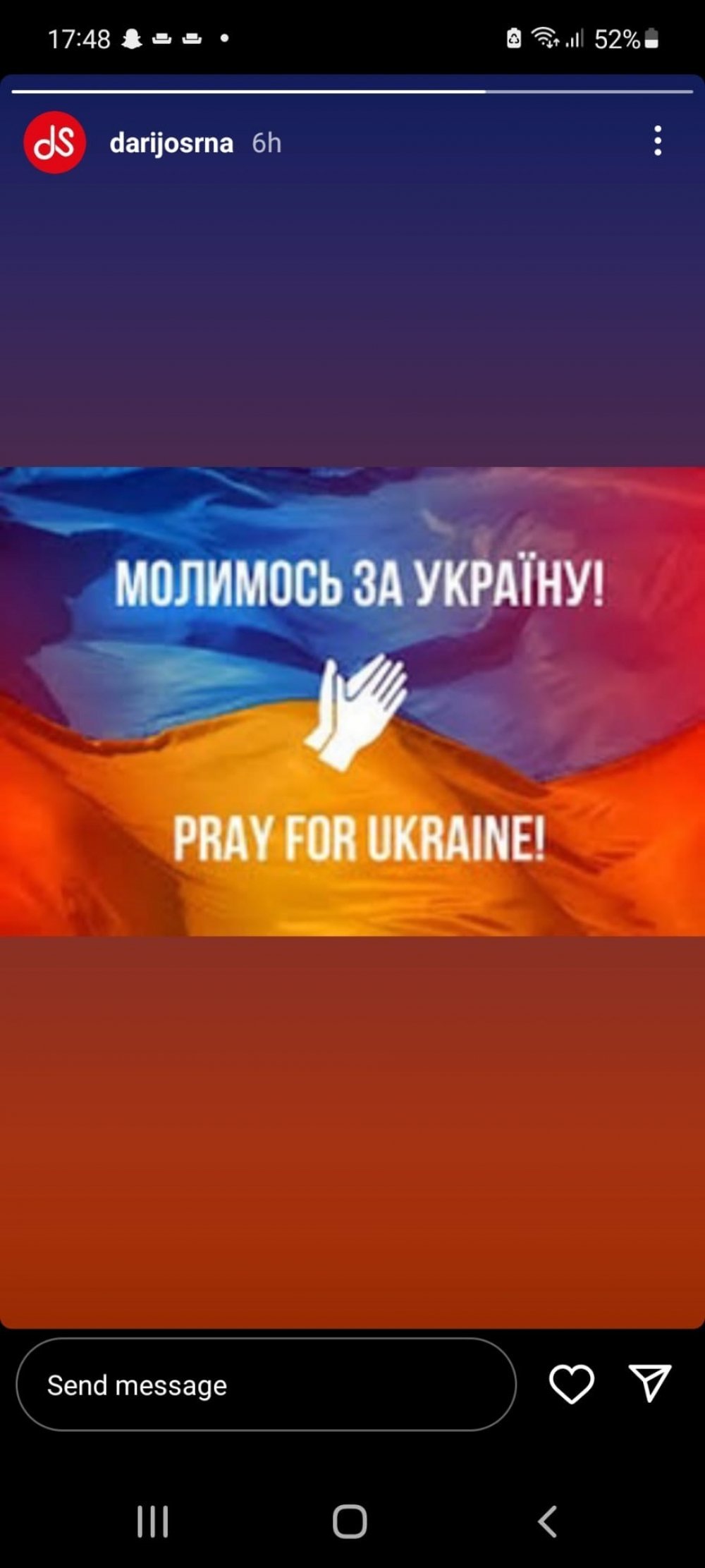
Task: Open darijosrna's profile picture
Action: [55, 142]
